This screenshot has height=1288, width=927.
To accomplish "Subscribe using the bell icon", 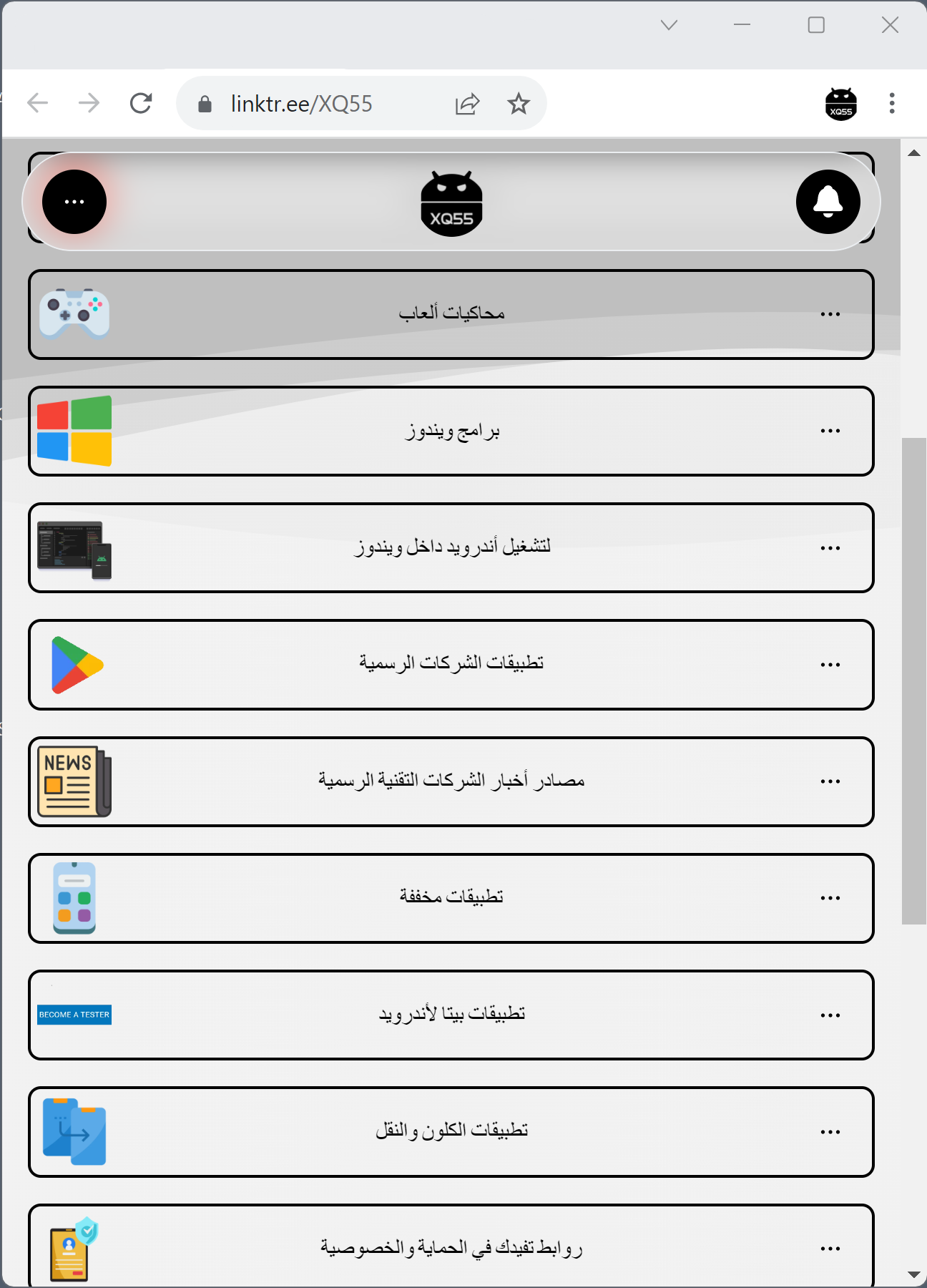I will click(x=828, y=202).
